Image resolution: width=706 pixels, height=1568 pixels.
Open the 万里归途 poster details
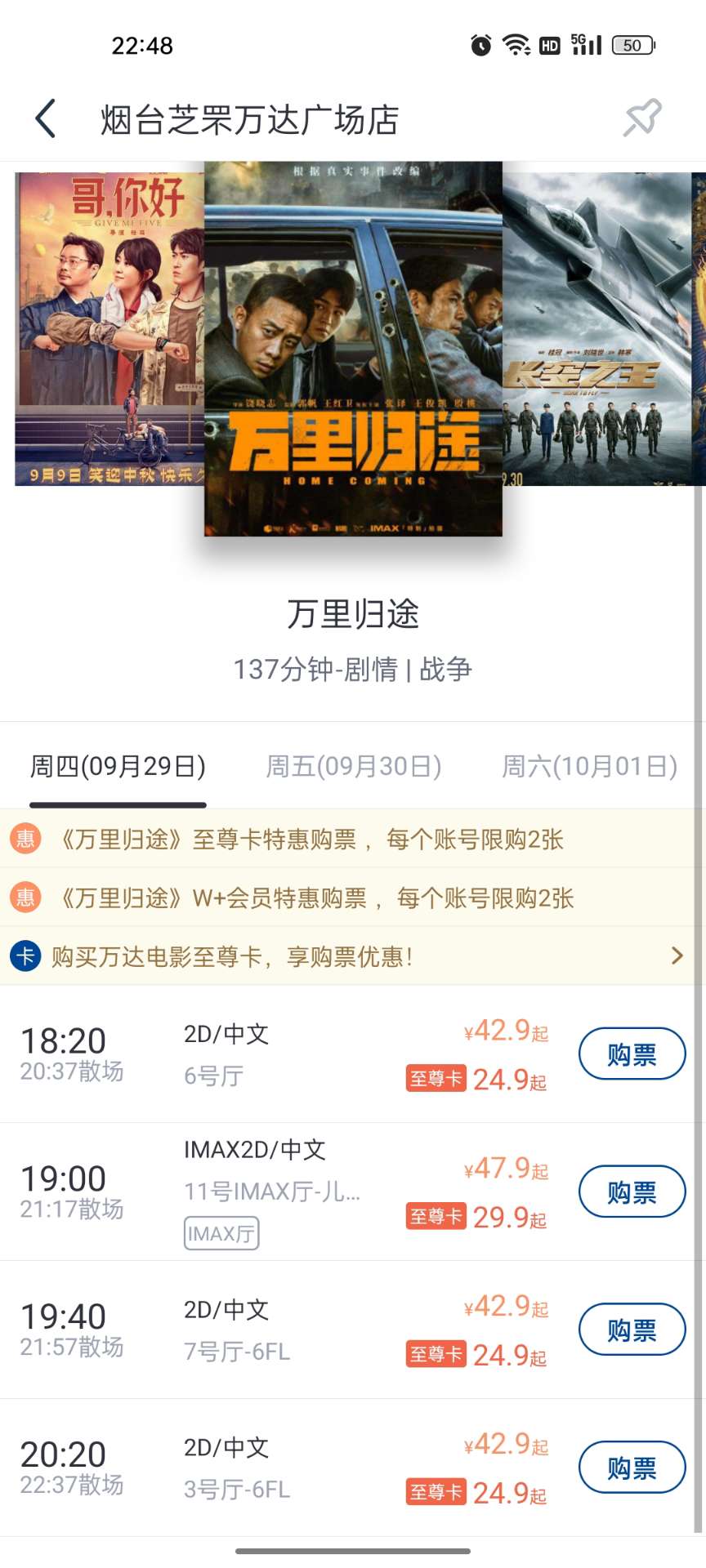(353, 348)
